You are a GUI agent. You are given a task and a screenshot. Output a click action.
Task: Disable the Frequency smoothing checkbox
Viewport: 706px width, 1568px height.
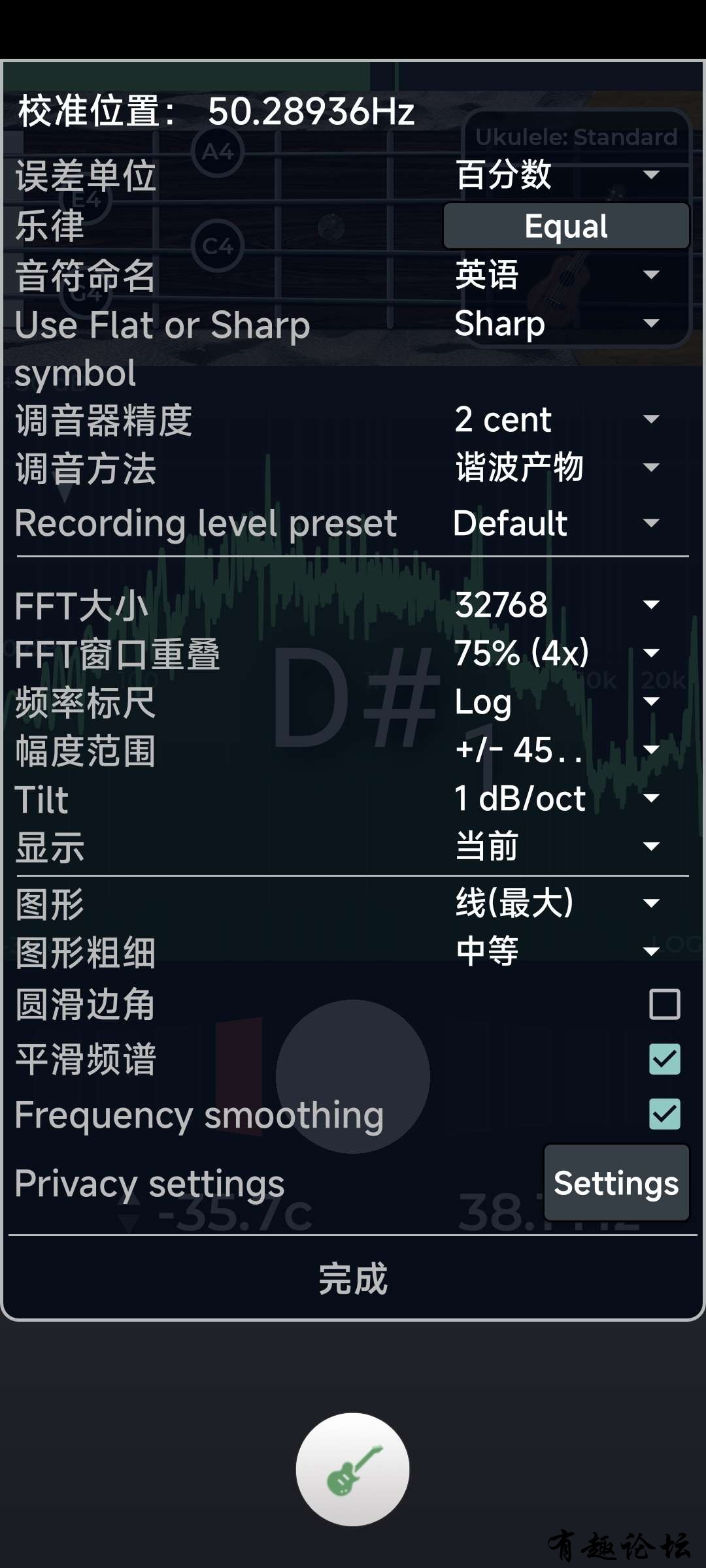664,1114
